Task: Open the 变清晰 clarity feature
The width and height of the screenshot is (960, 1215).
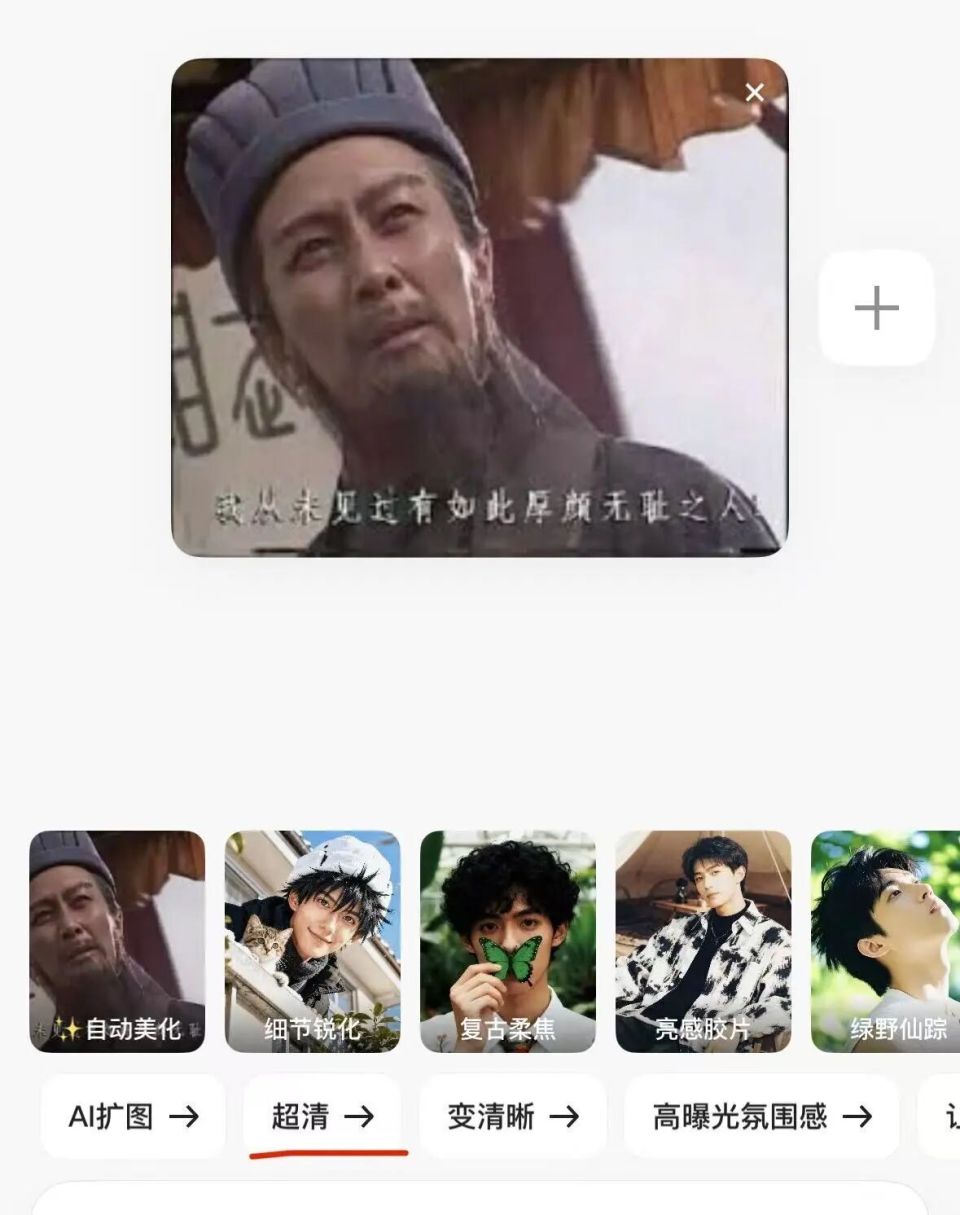Action: pyautogui.click(x=512, y=1116)
